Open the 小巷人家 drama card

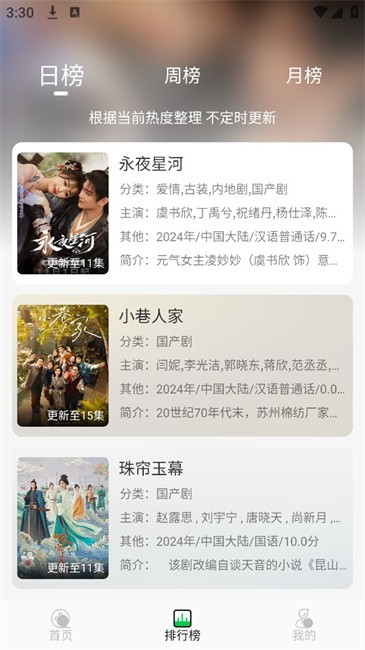pyautogui.click(x=182, y=365)
